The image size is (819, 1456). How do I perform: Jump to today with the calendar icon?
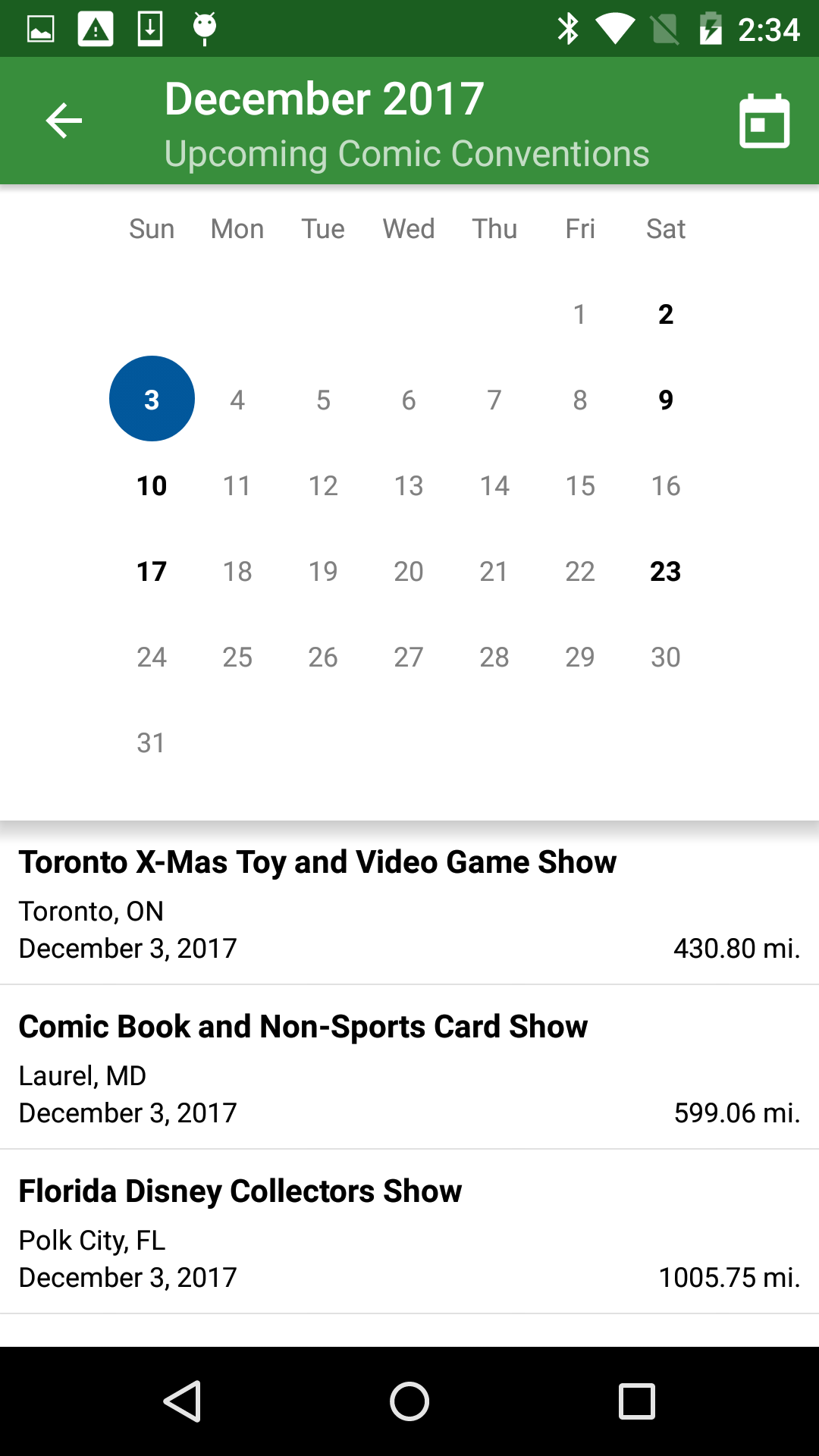pos(764,121)
